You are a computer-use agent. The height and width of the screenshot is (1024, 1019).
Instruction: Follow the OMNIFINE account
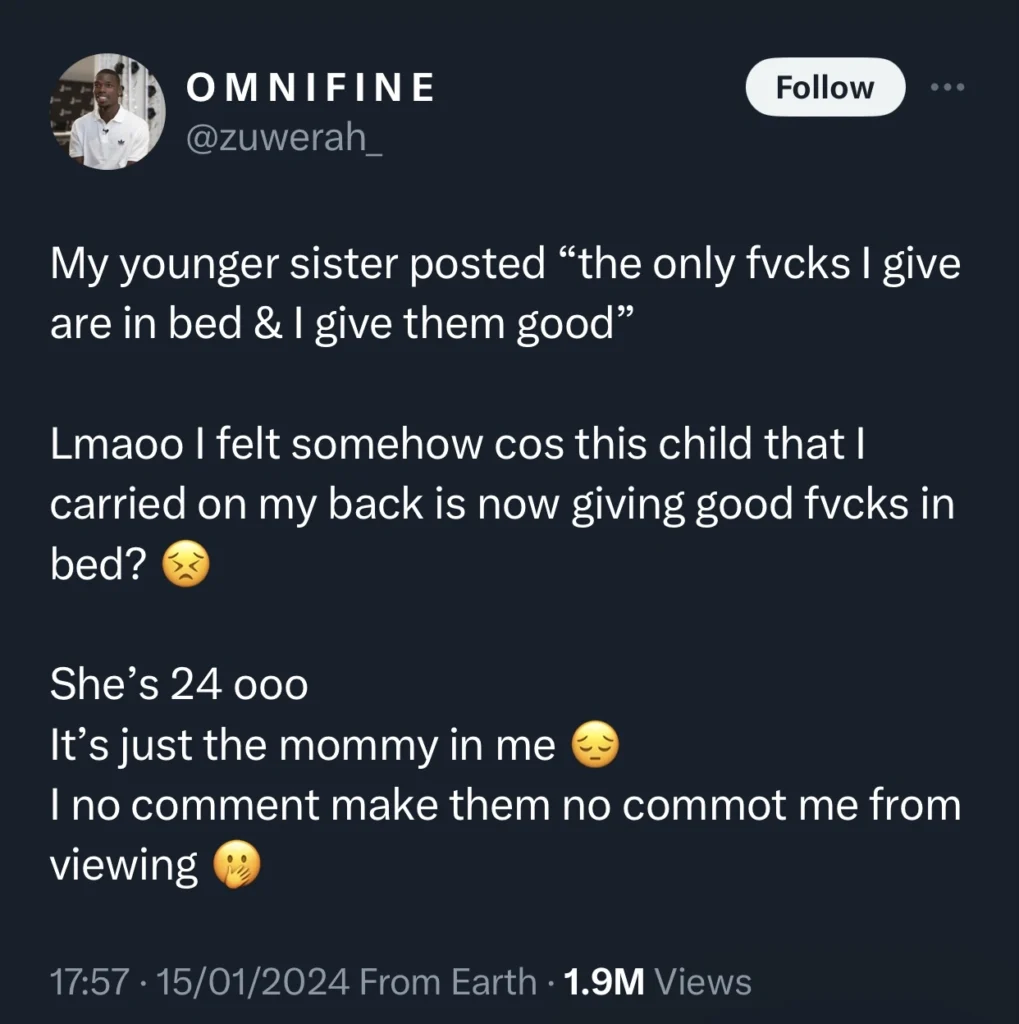point(825,88)
